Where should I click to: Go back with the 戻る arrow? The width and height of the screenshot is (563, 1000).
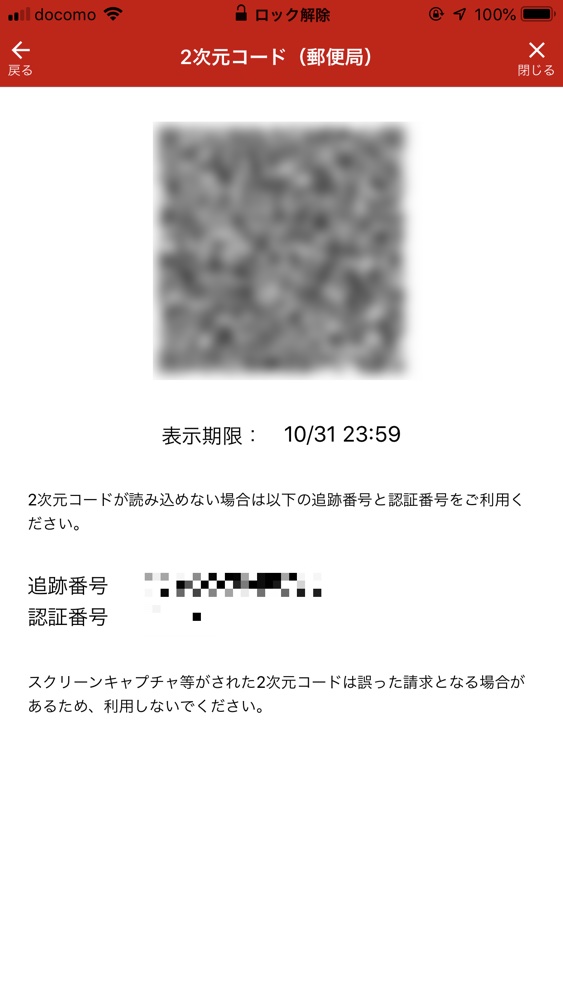(20, 58)
